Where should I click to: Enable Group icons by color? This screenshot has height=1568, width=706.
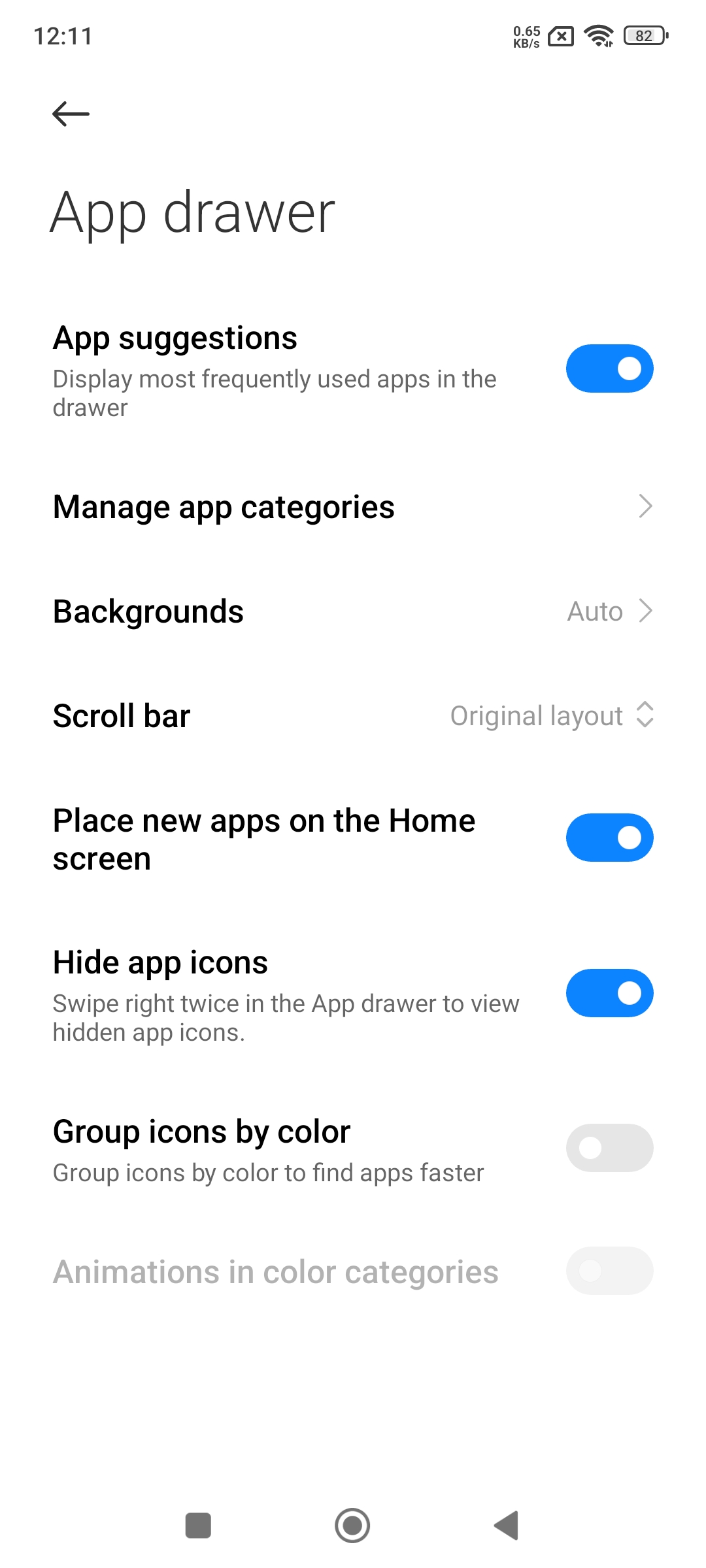609,1148
